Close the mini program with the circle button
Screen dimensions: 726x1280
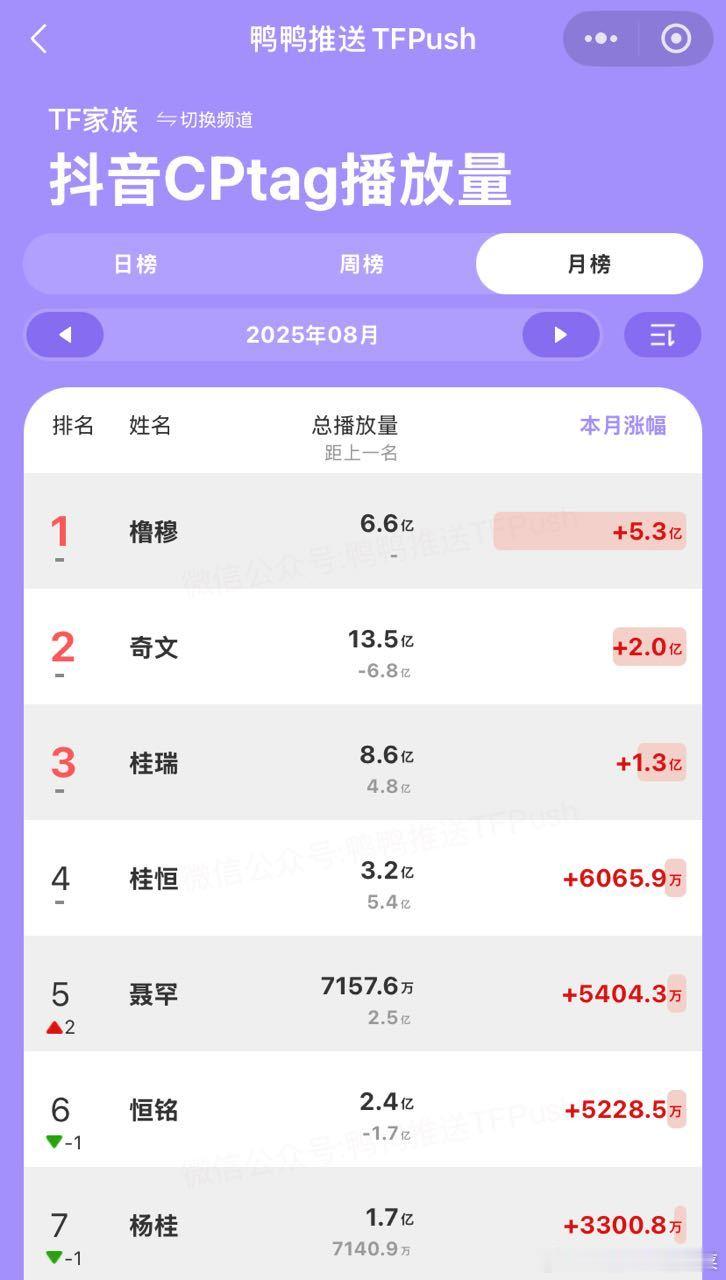click(676, 39)
